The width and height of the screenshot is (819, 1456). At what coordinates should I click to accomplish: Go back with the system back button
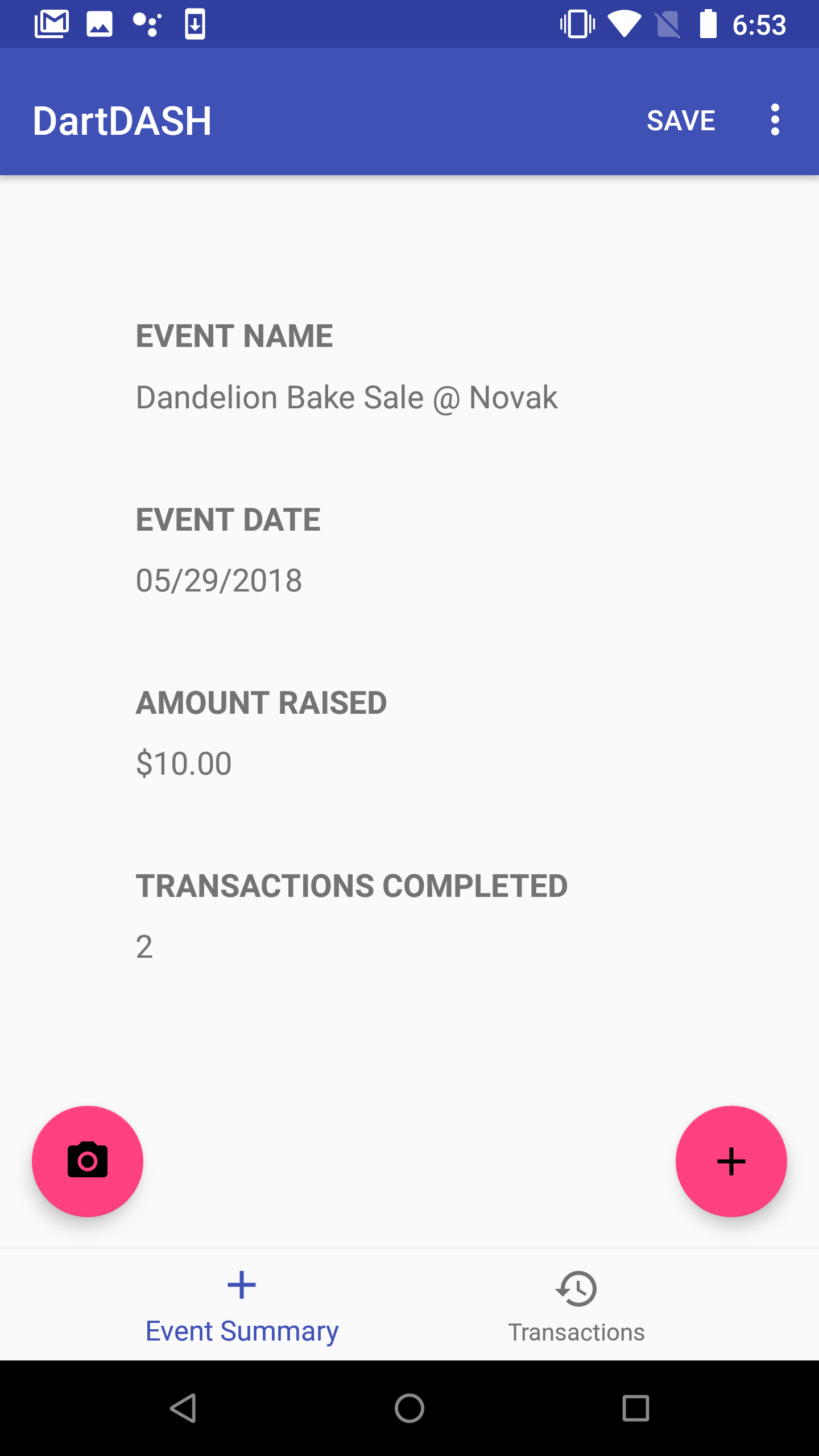(183, 1408)
